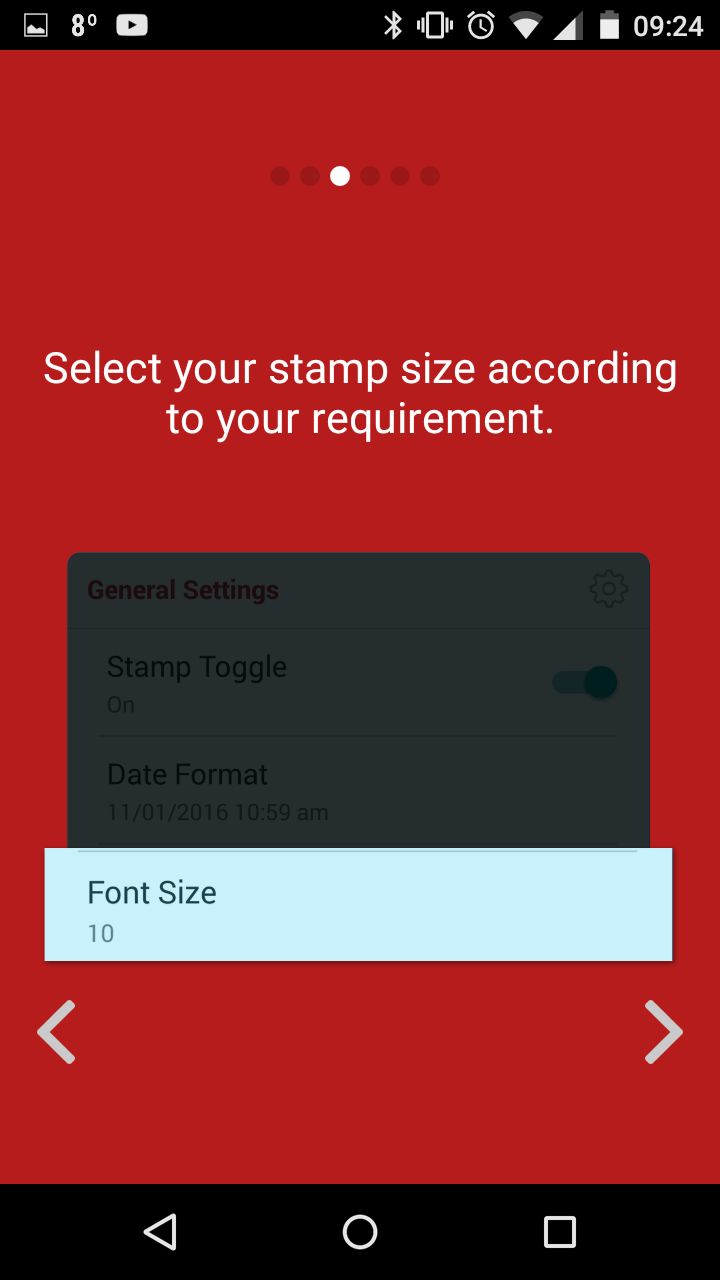The image size is (720, 1280).
Task: Go to the next tutorial page arrow
Action: pos(664,1031)
